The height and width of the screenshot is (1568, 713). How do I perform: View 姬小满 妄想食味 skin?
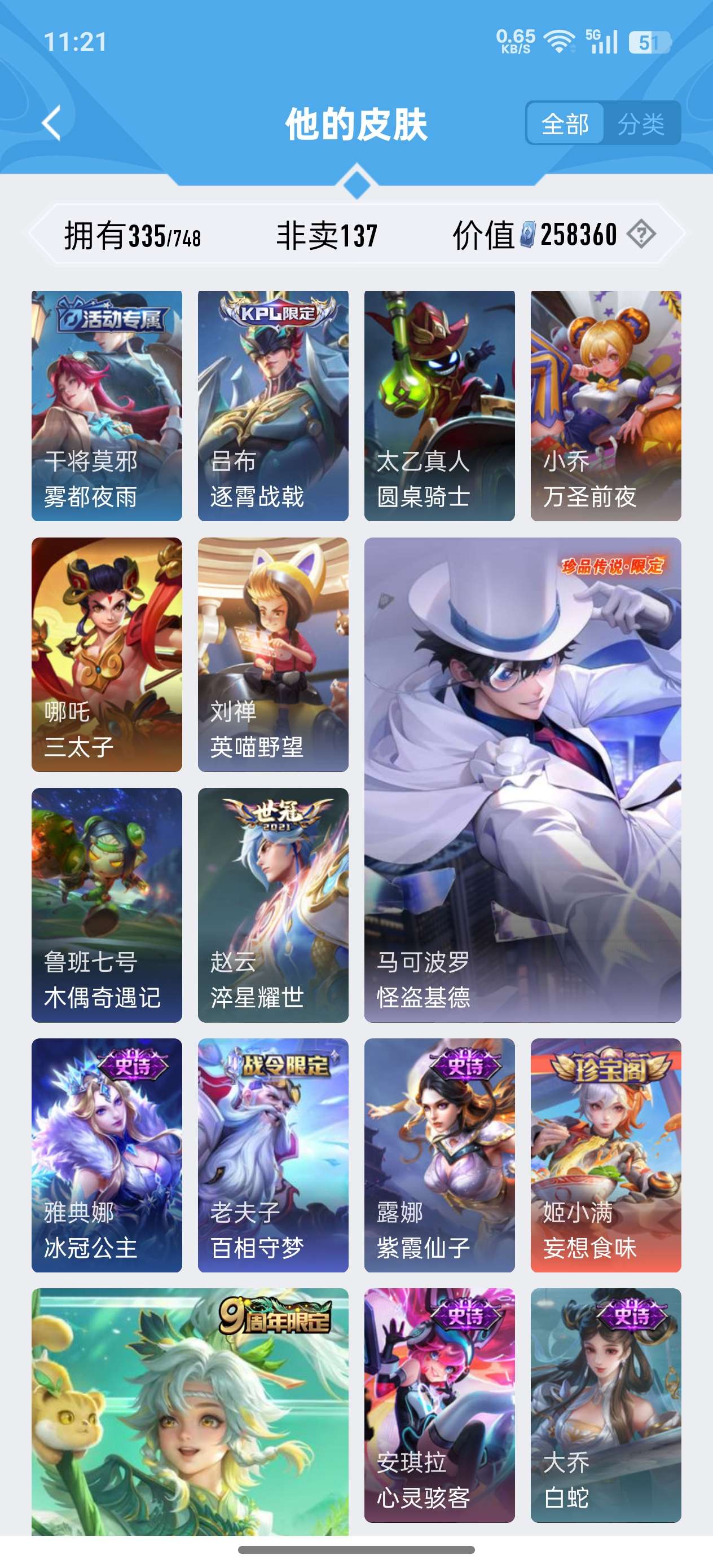click(x=605, y=1155)
